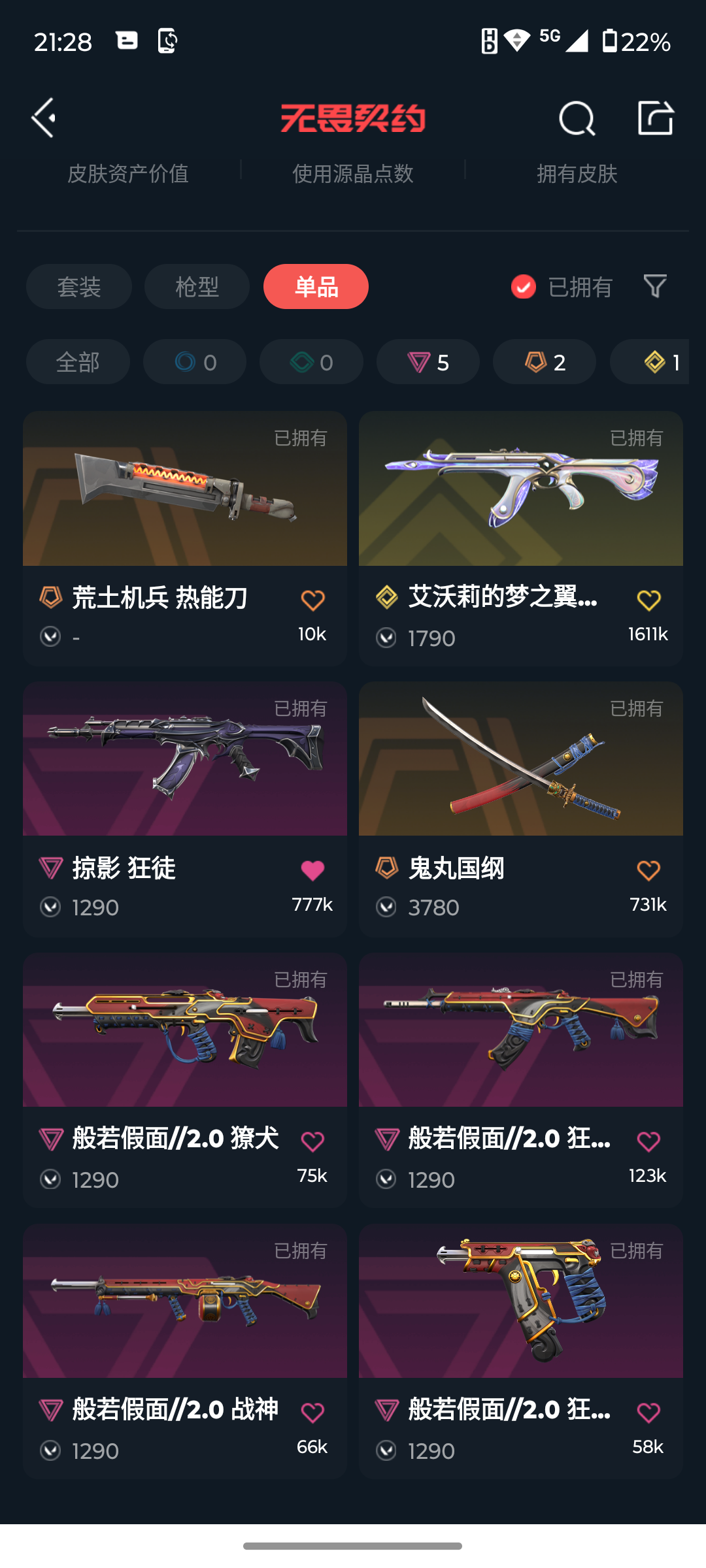
Task: Like the 鬼丸国纲 skin
Action: click(648, 870)
